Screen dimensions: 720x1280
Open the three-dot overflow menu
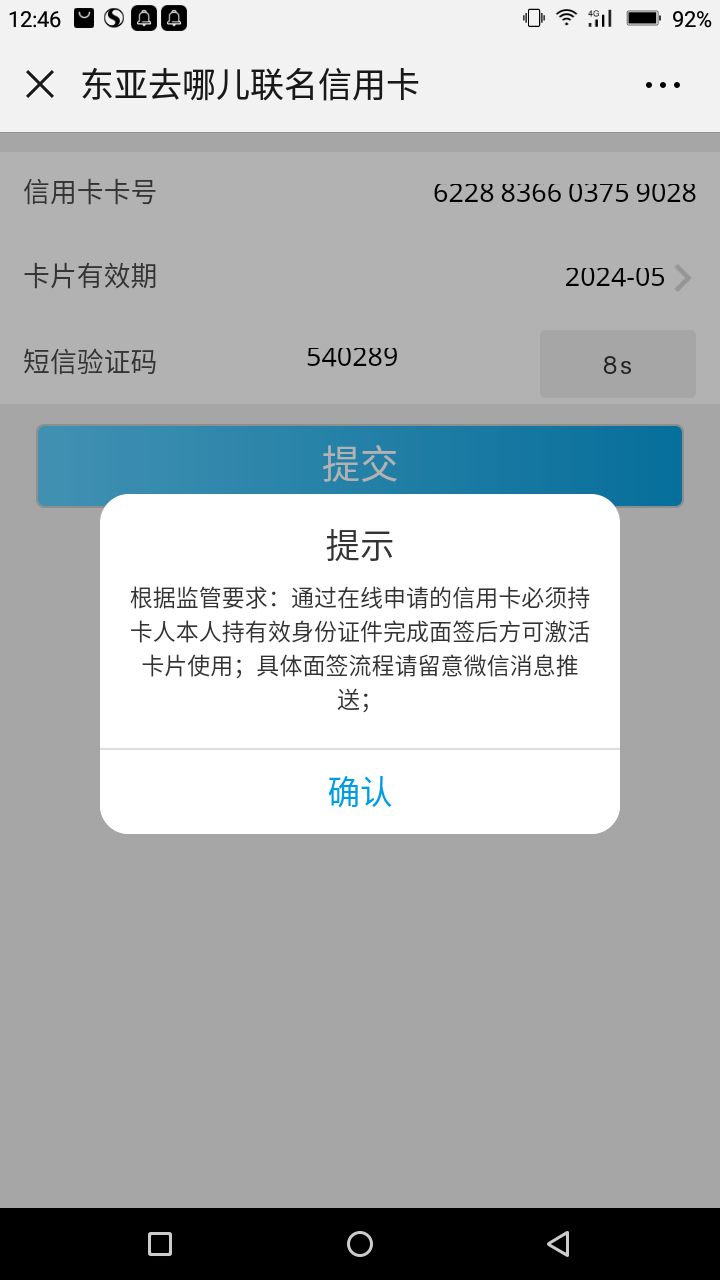(662, 85)
